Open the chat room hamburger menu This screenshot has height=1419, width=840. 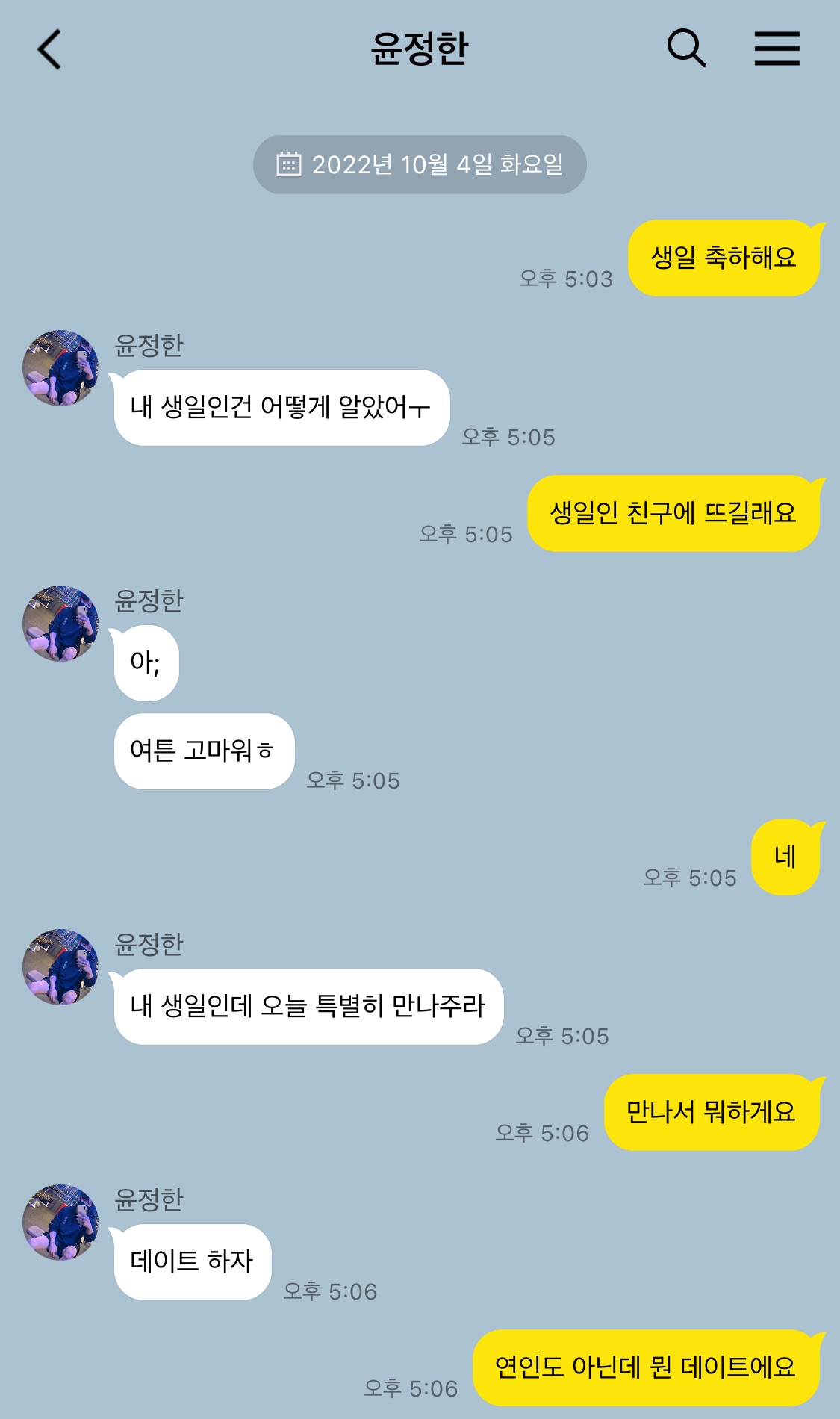click(777, 49)
